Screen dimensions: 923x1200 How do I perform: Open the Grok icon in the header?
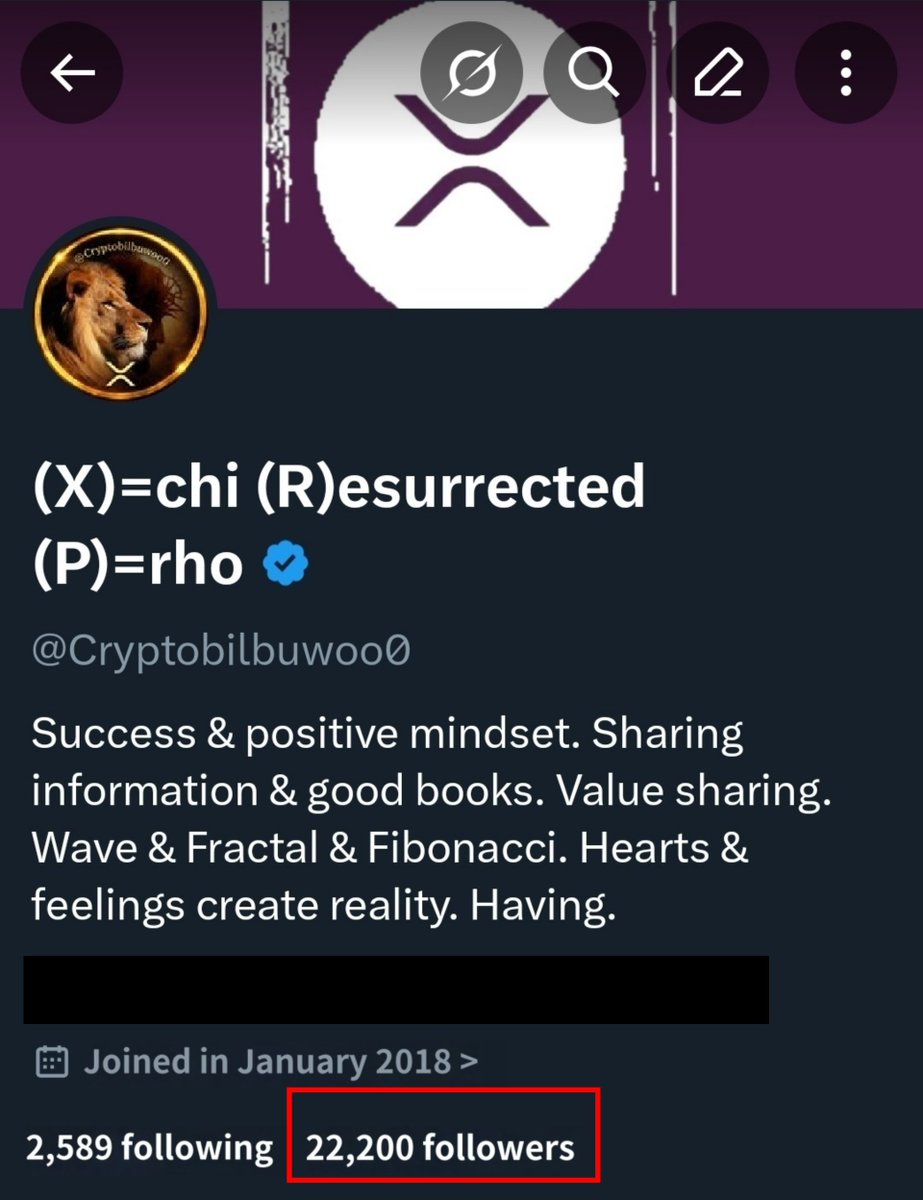(471, 73)
